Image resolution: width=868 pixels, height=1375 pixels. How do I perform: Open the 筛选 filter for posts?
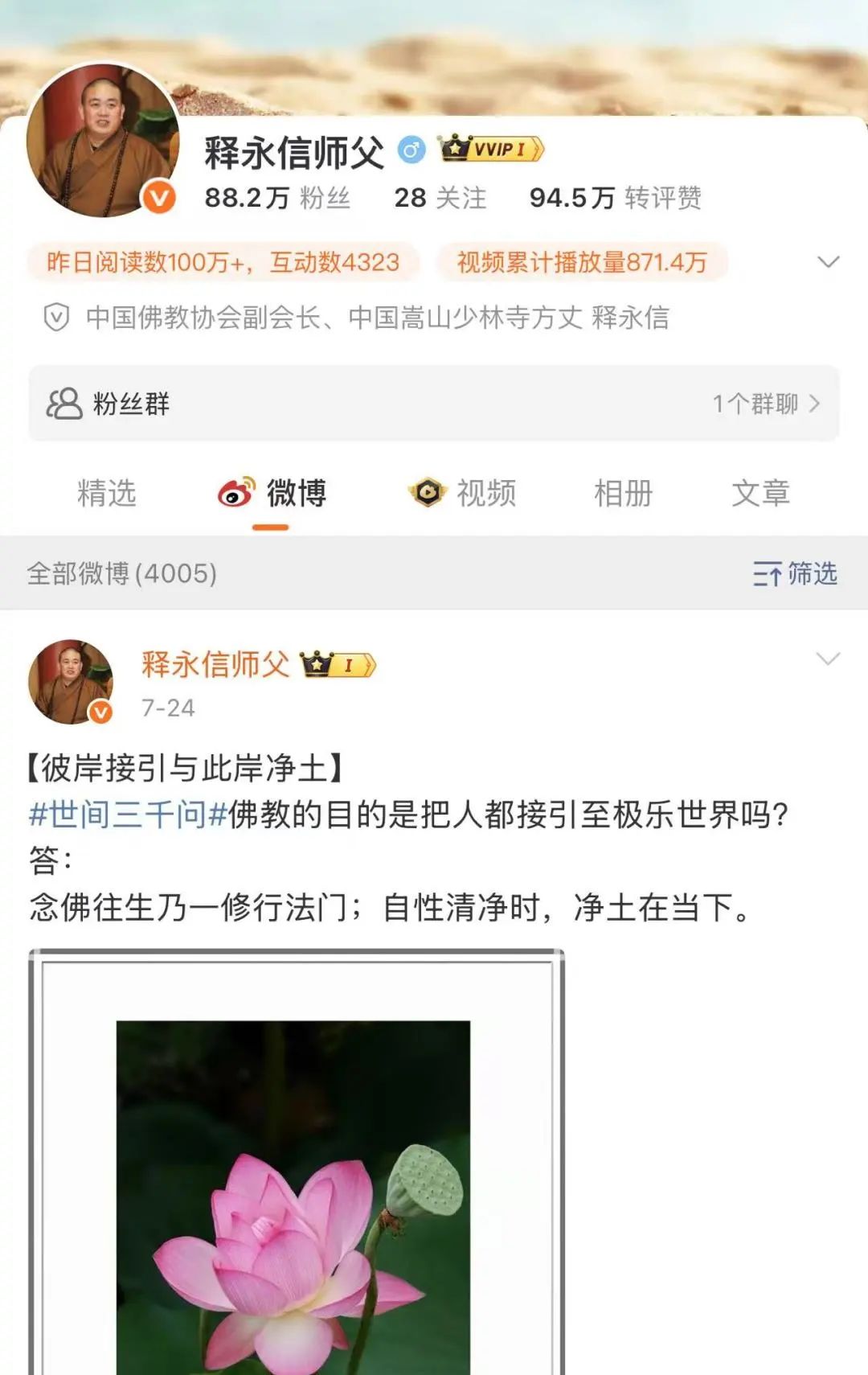point(795,574)
